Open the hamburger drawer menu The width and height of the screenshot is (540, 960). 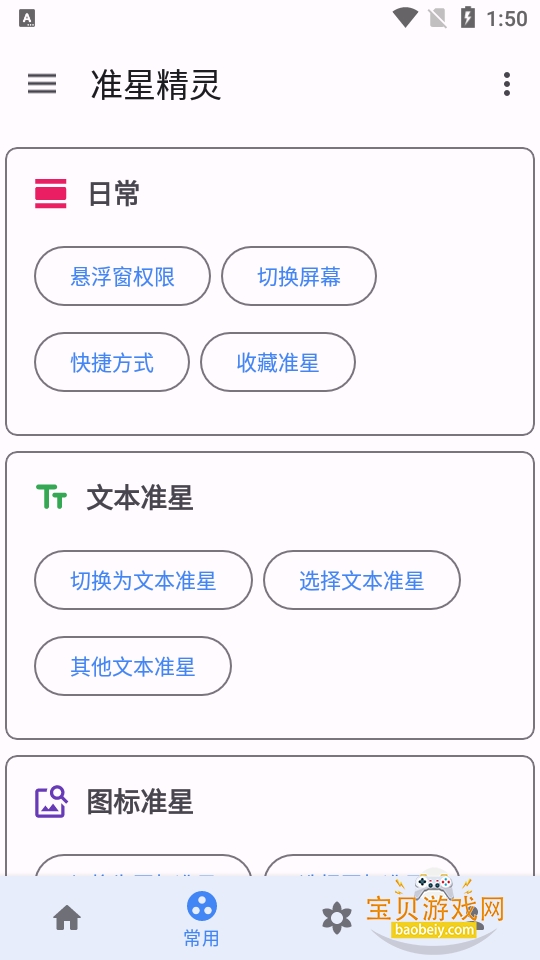tap(42, 84)
